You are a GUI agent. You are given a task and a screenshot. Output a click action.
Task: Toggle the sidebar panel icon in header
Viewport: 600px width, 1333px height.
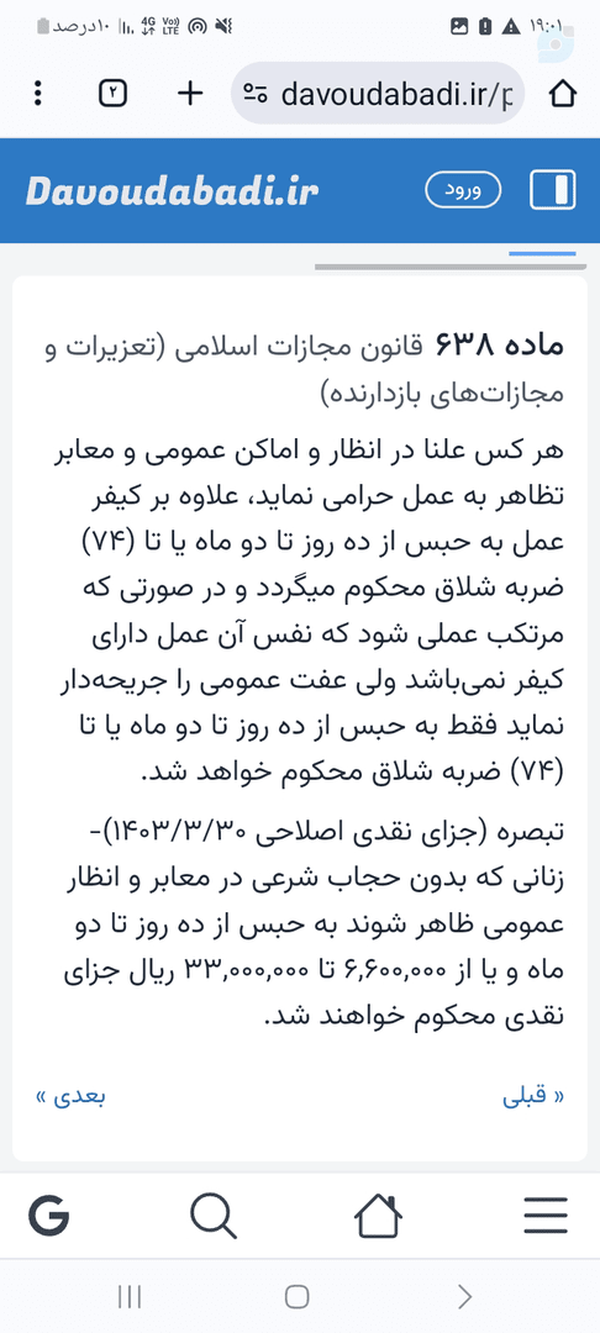coord(552,189)
